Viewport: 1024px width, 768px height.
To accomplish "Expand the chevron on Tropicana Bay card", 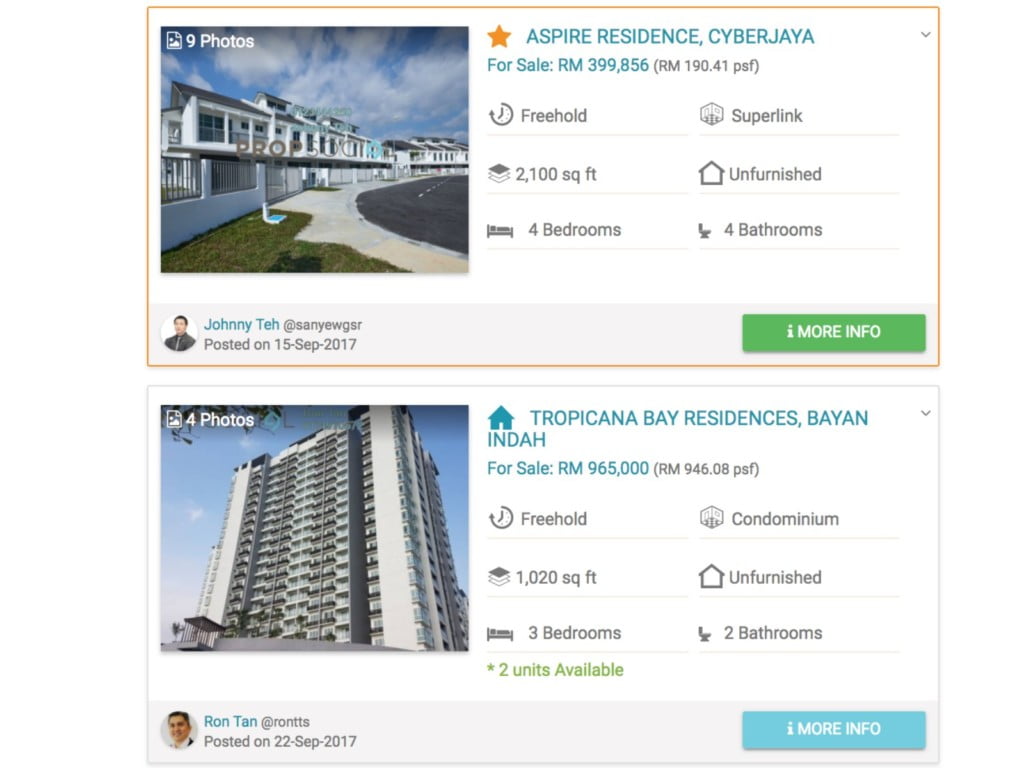I will pyautogui.click(x=925, y=414).
